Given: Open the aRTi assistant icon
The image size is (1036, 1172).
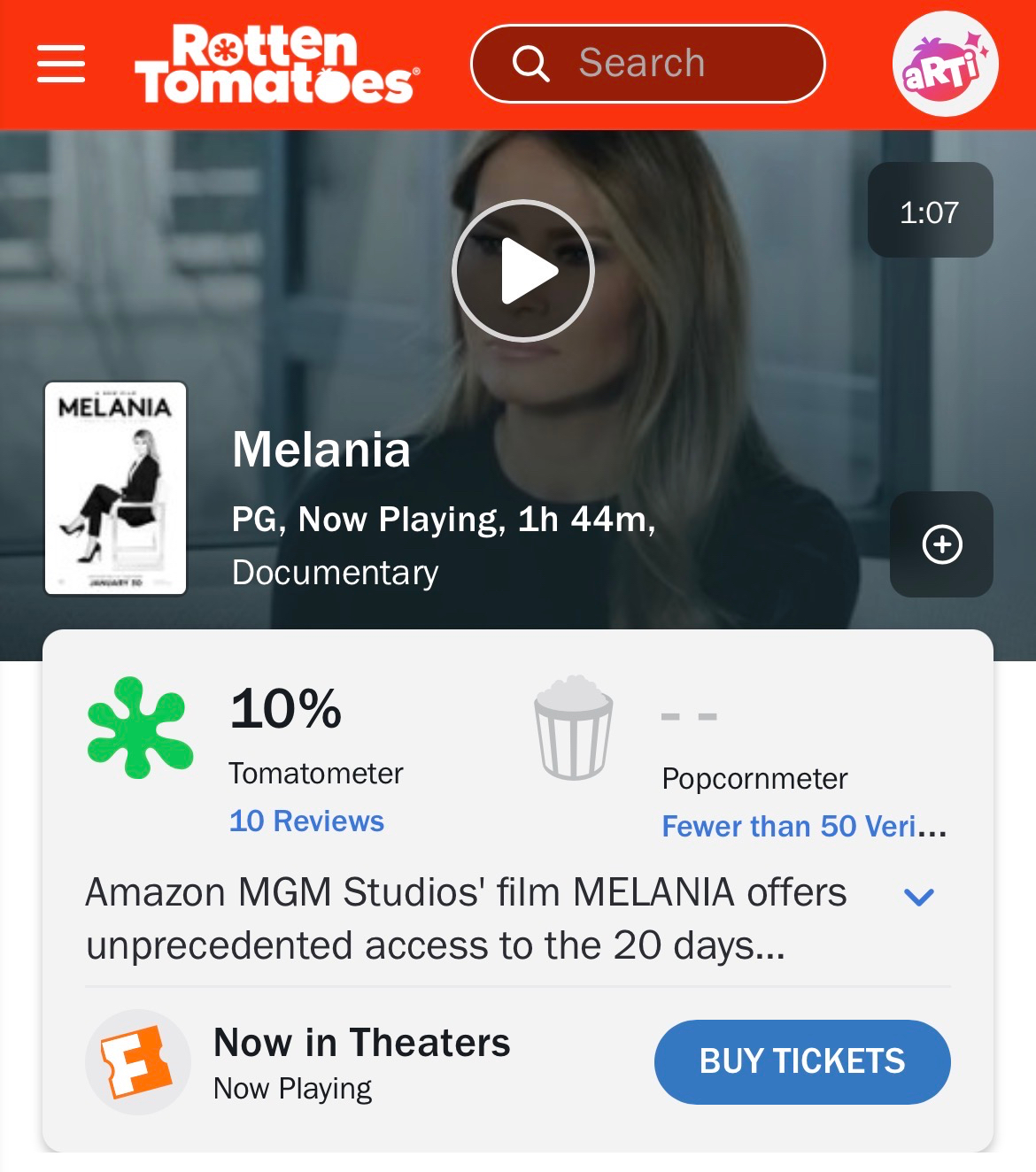Looking at the screenshot, I should 945,64.
